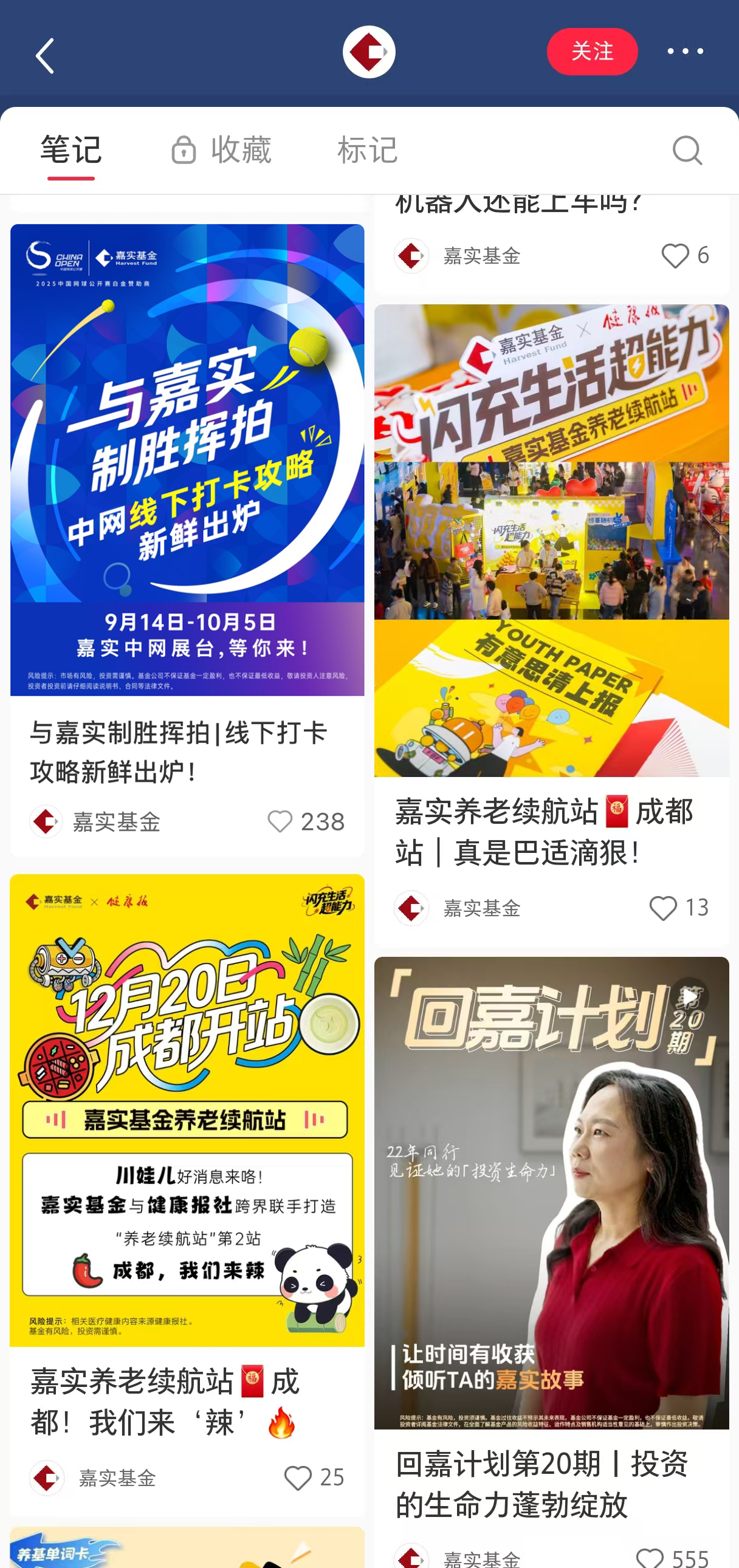739x1568 pixels.
Task: Open the three-dot more options menu
Action: [x=686, y=51]
